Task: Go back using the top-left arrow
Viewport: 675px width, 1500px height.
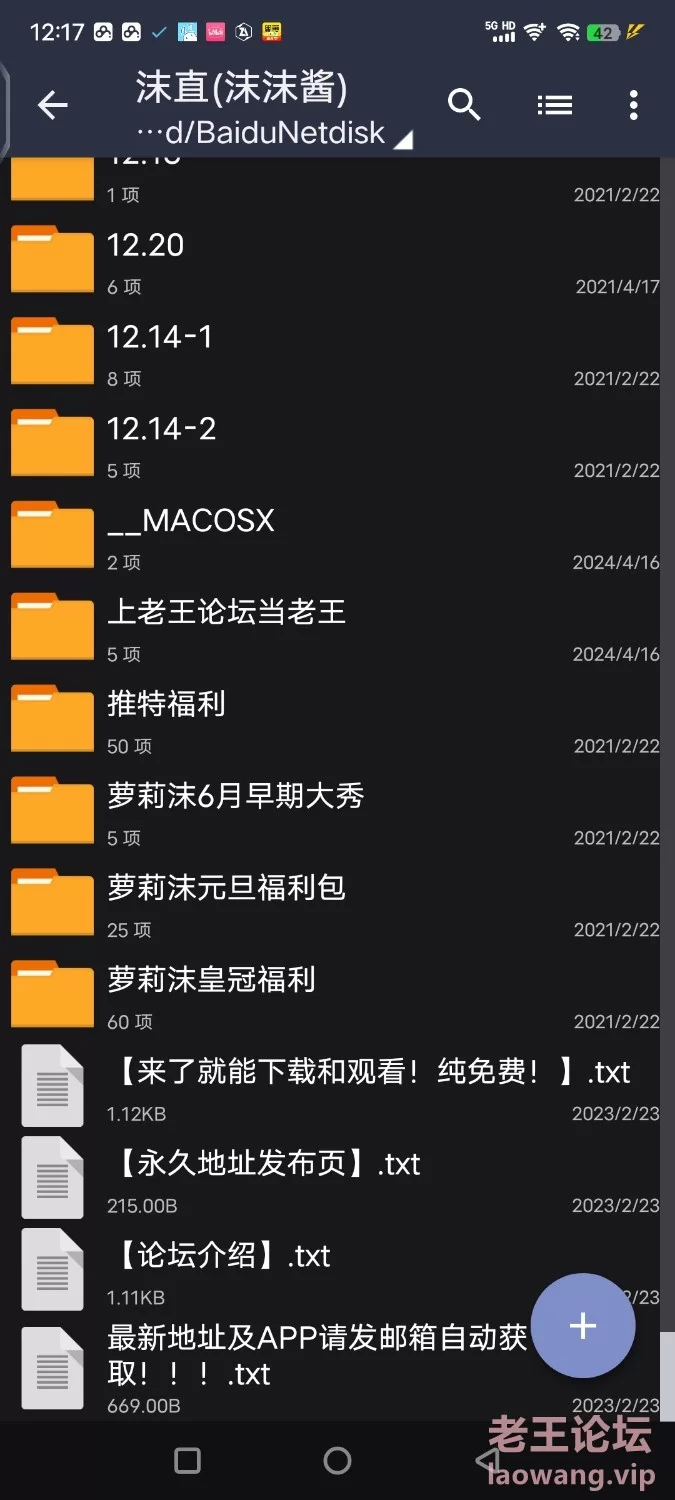Action: click(x=52, y=105)
